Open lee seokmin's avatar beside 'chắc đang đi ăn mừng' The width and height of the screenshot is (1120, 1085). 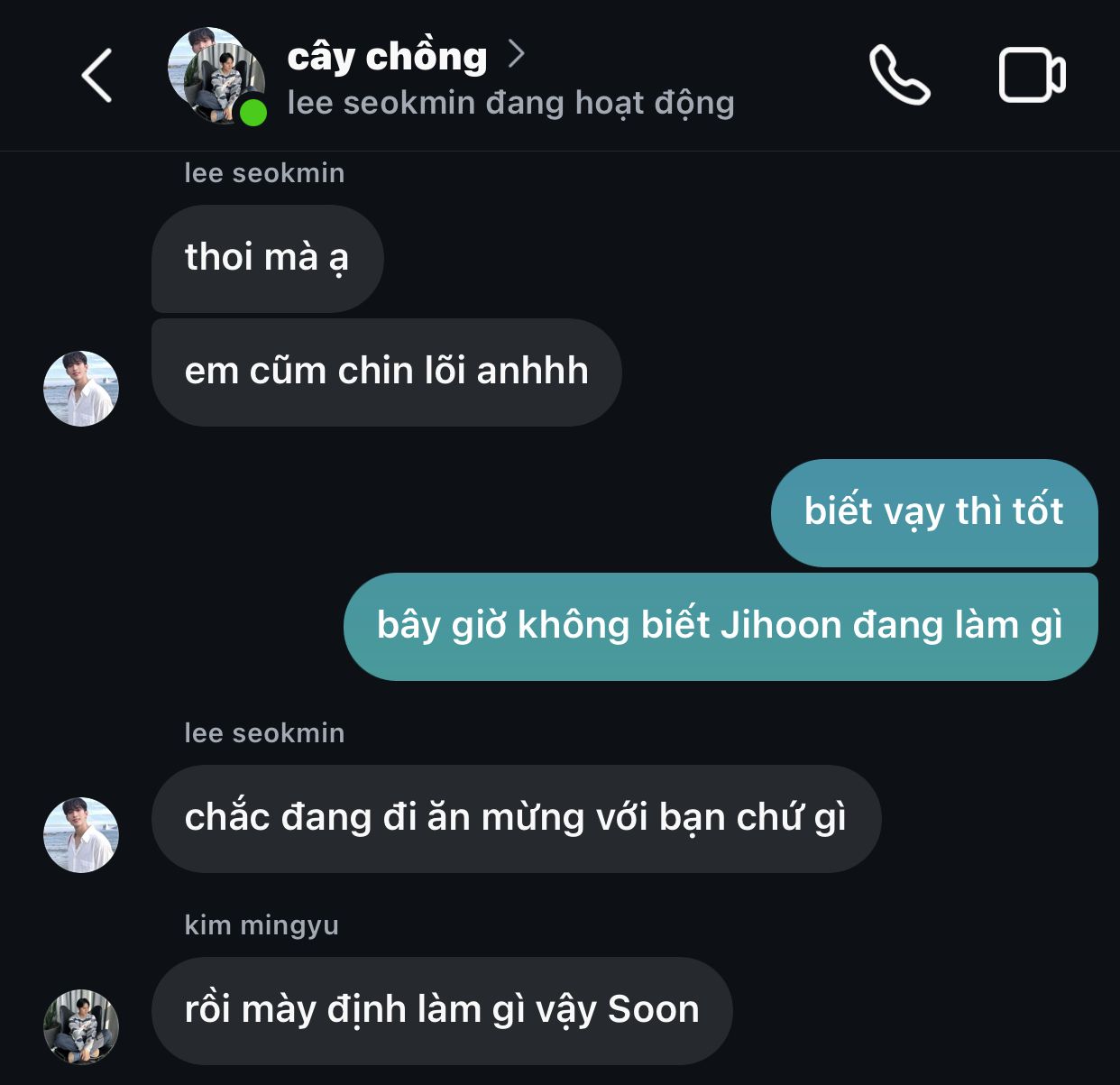point(81,834)
